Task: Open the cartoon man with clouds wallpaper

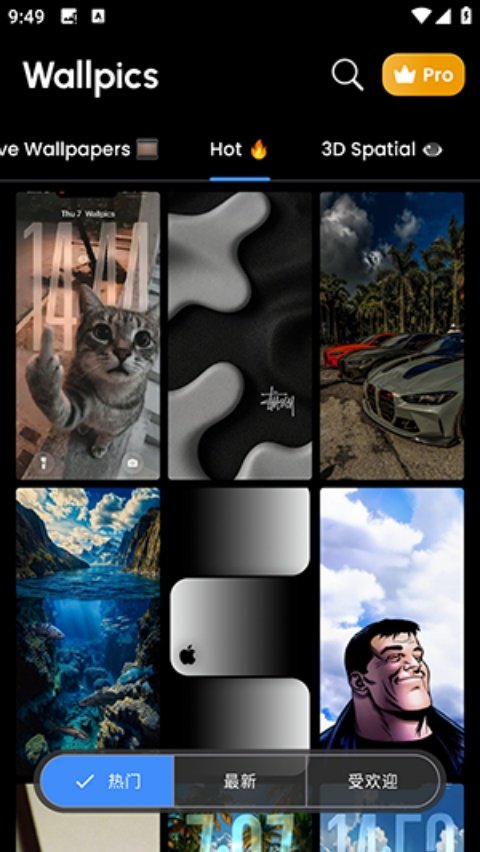Action: 392,619
